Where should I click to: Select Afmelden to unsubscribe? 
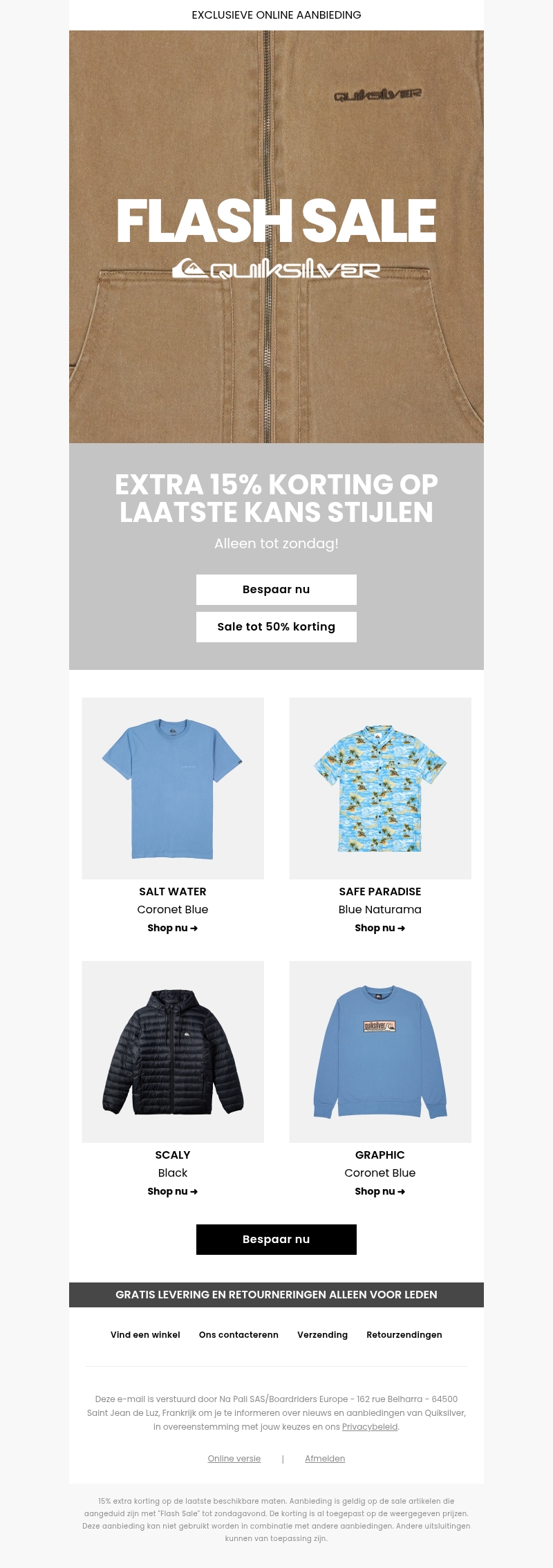(325, 1459)
